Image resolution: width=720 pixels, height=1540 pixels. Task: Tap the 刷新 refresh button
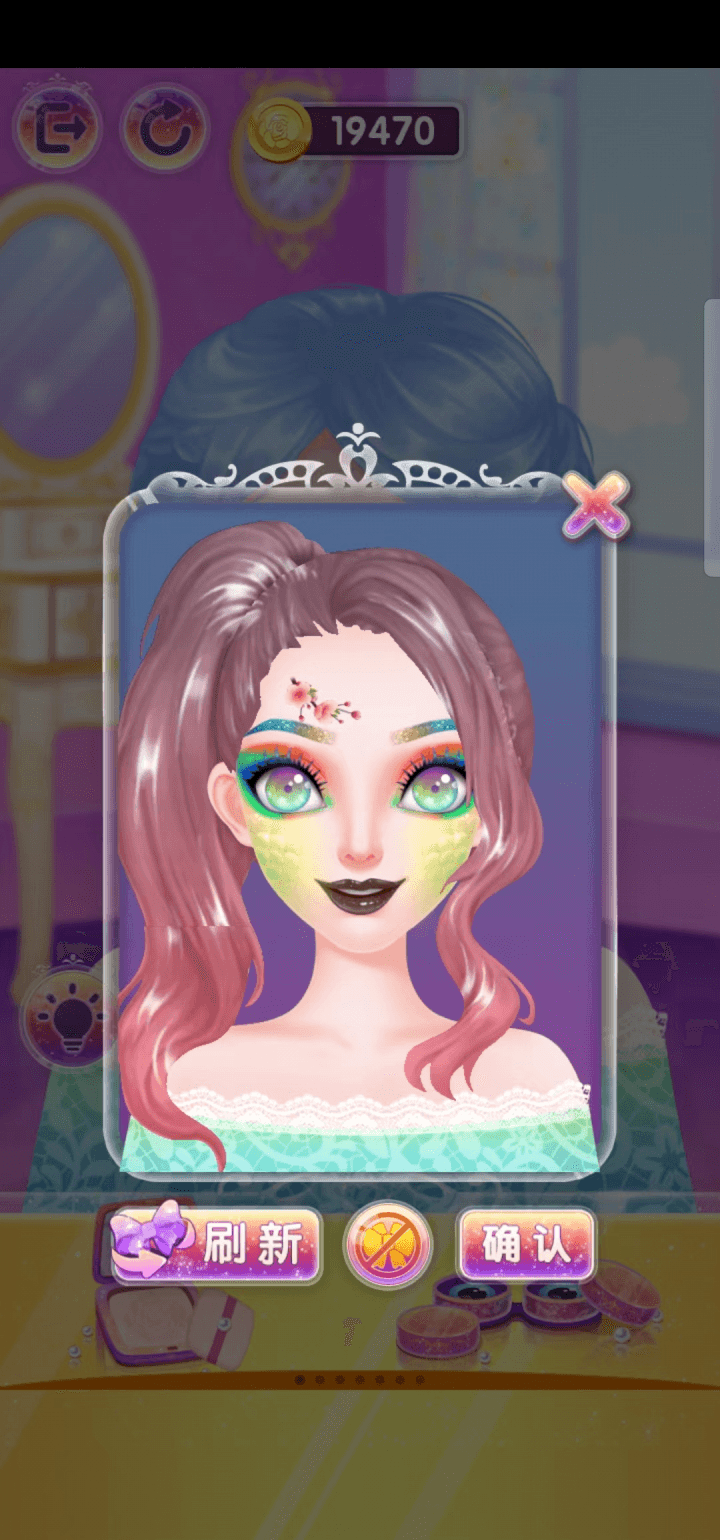click(218, 1245)
